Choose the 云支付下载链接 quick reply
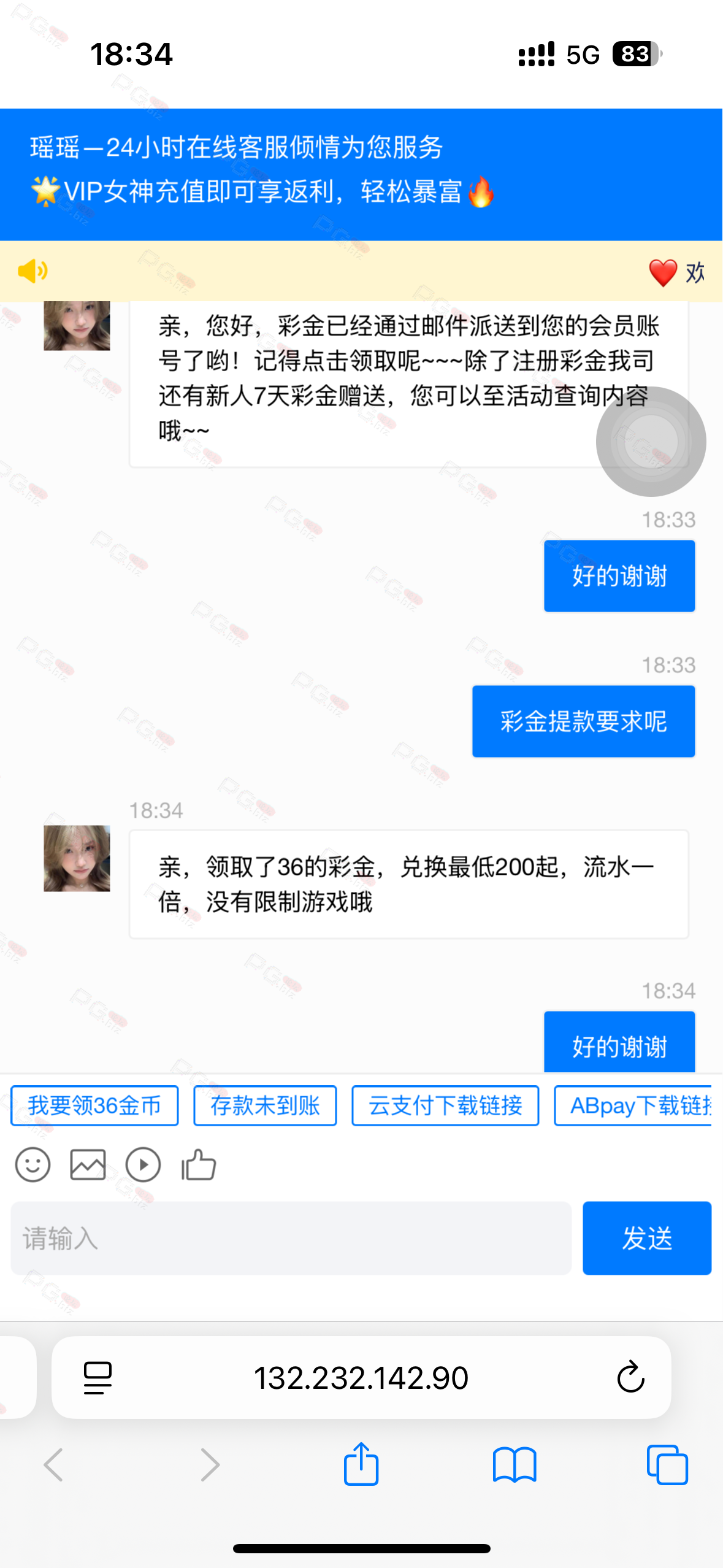Screen dimensions: 723x1568 tap(445, 1105)
